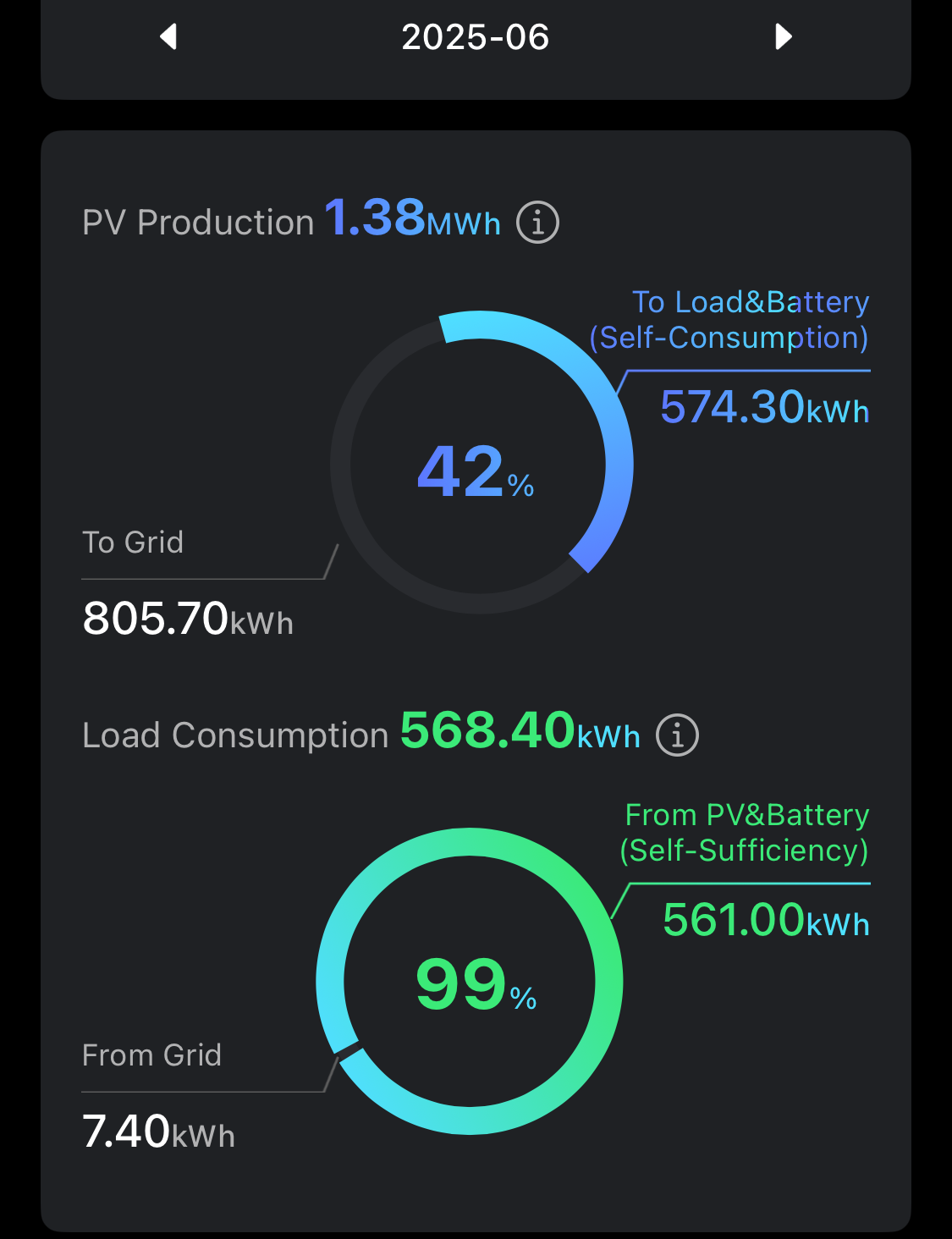
Task: Go to the next month
Action: [x=784, y=36]
